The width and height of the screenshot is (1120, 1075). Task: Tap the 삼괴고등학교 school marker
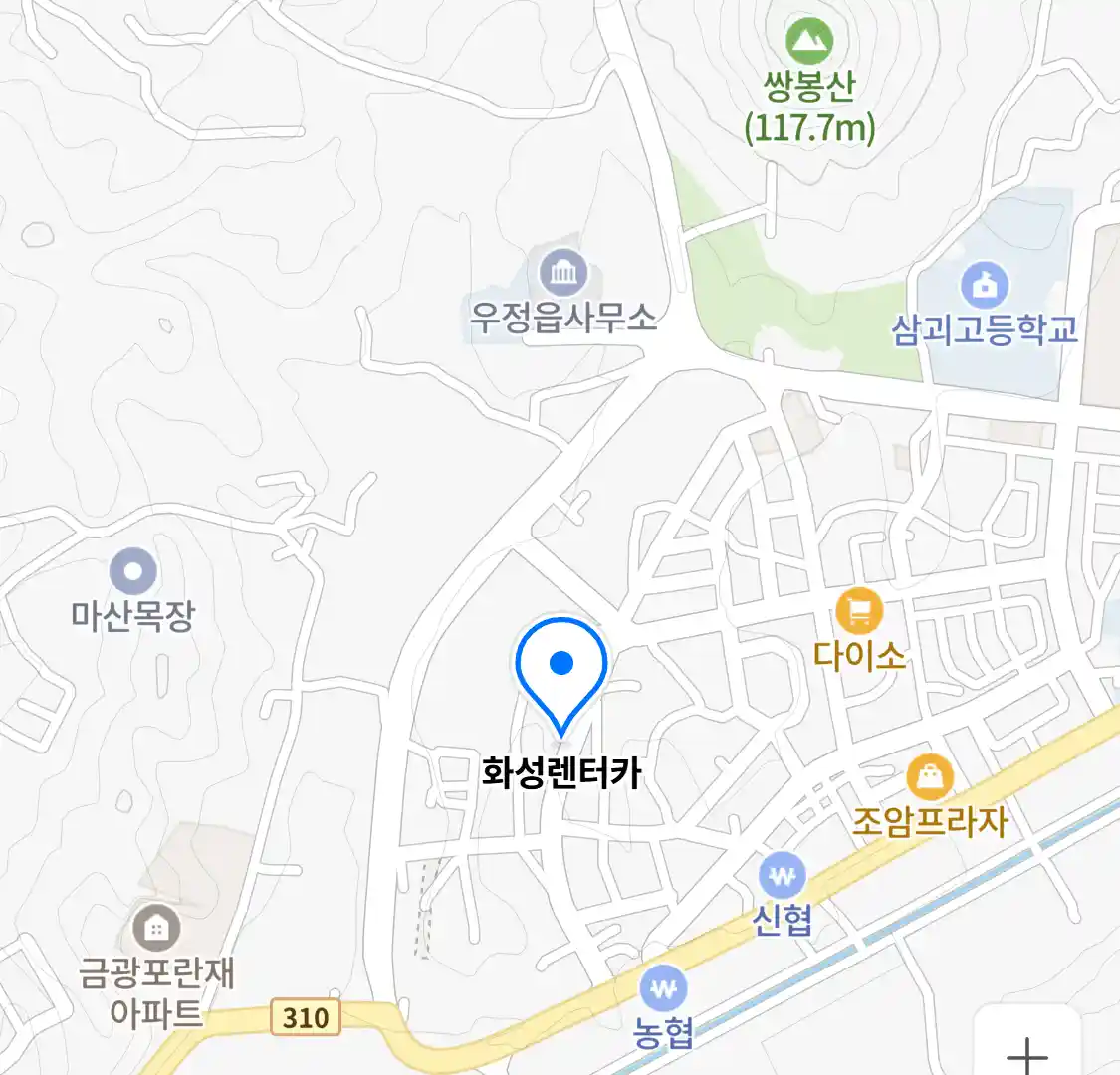(985, 287)
